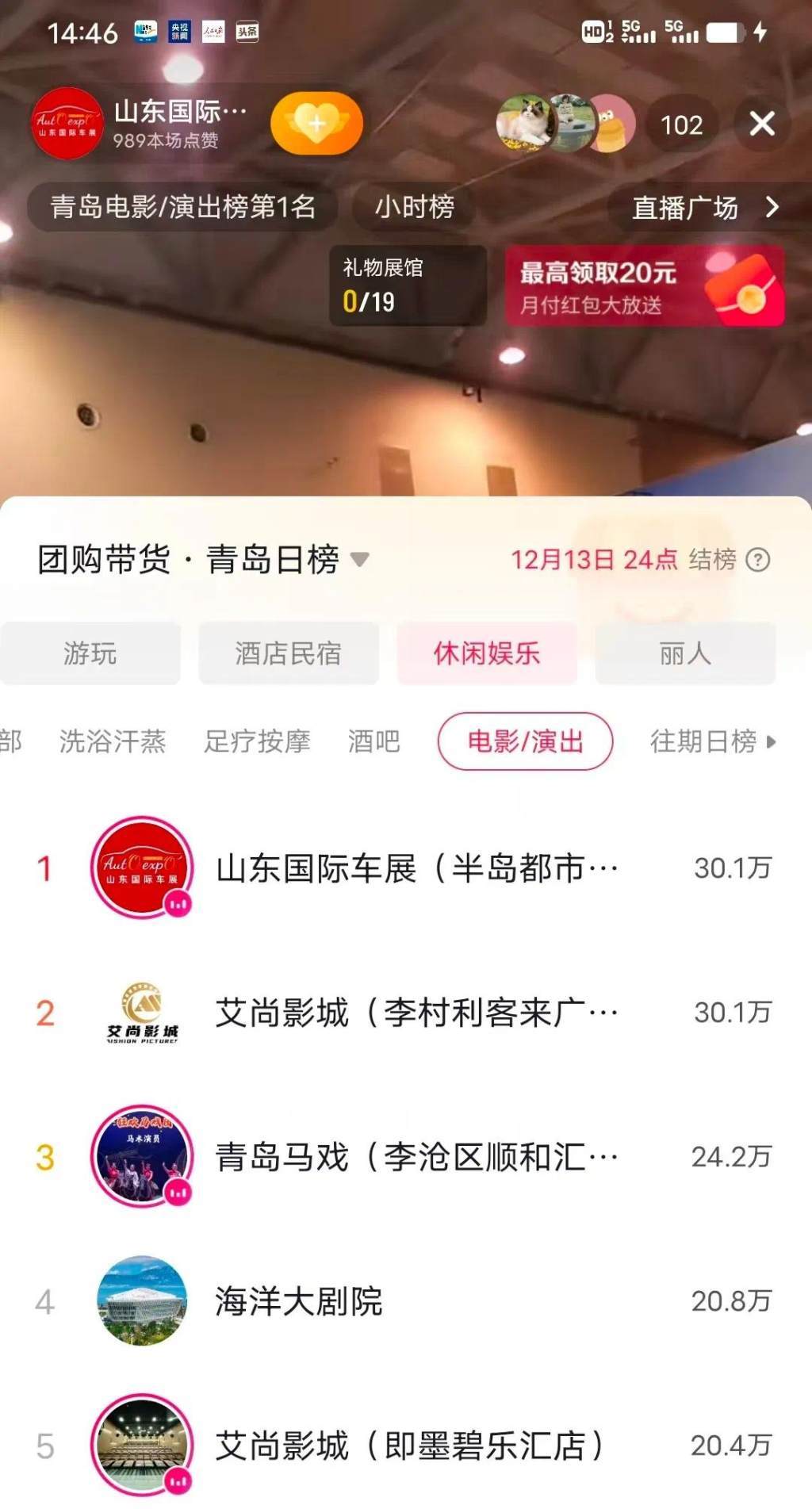This screenshot has width=812, height=1509.
Task: Switch to 小时榜 ranking
Action: pyautogui.click(x=414, y=207)
